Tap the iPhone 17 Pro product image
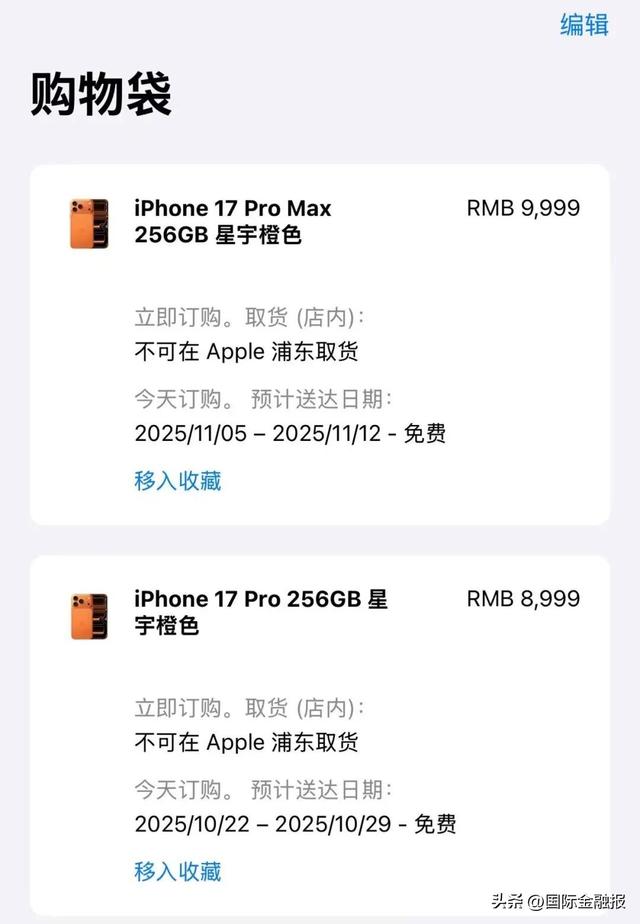640x924 pixels. click(x=89, y=615)
